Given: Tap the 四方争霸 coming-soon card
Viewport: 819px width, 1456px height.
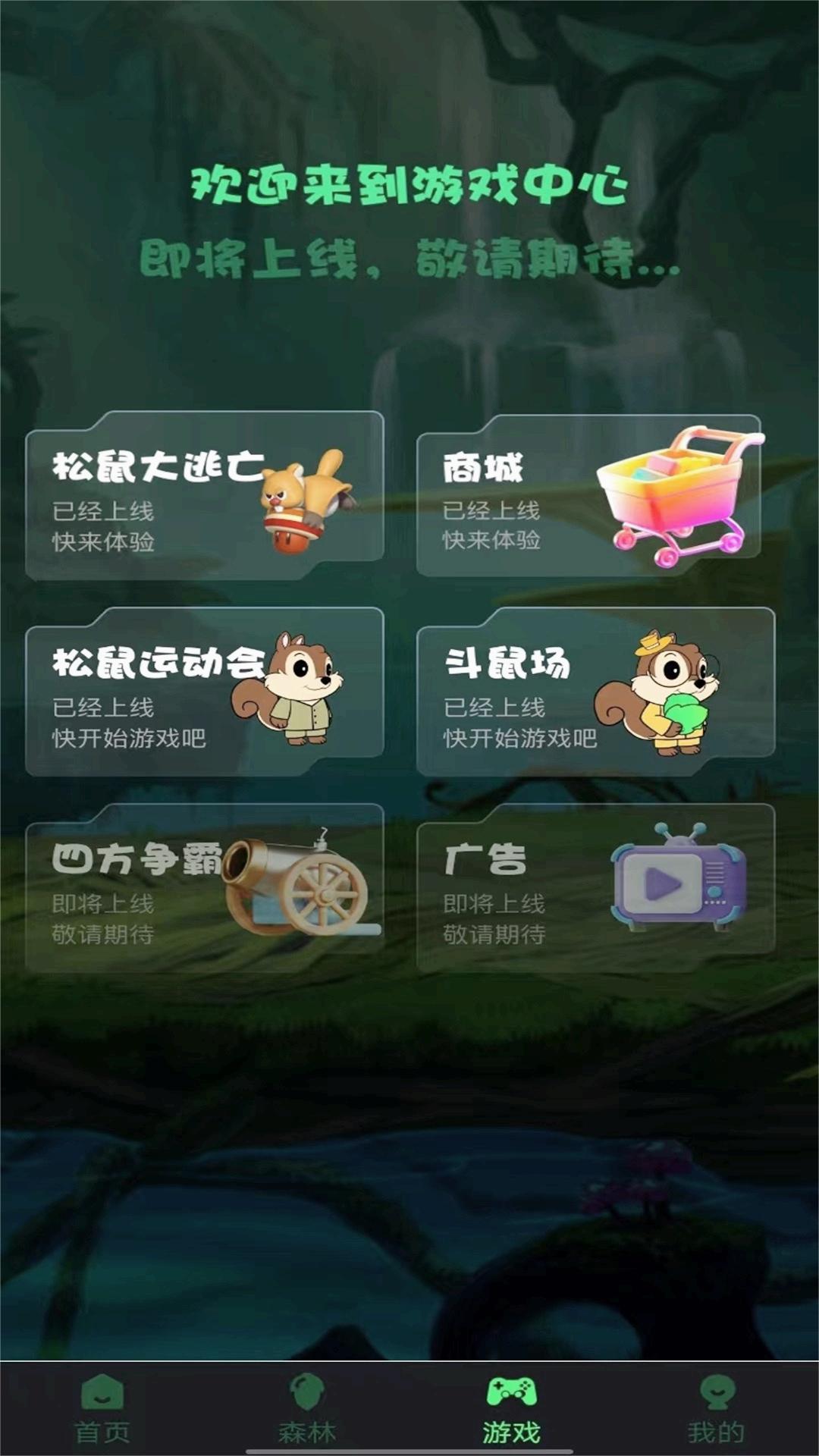Looking at the screenshot, I should click(x=205, y=888).
